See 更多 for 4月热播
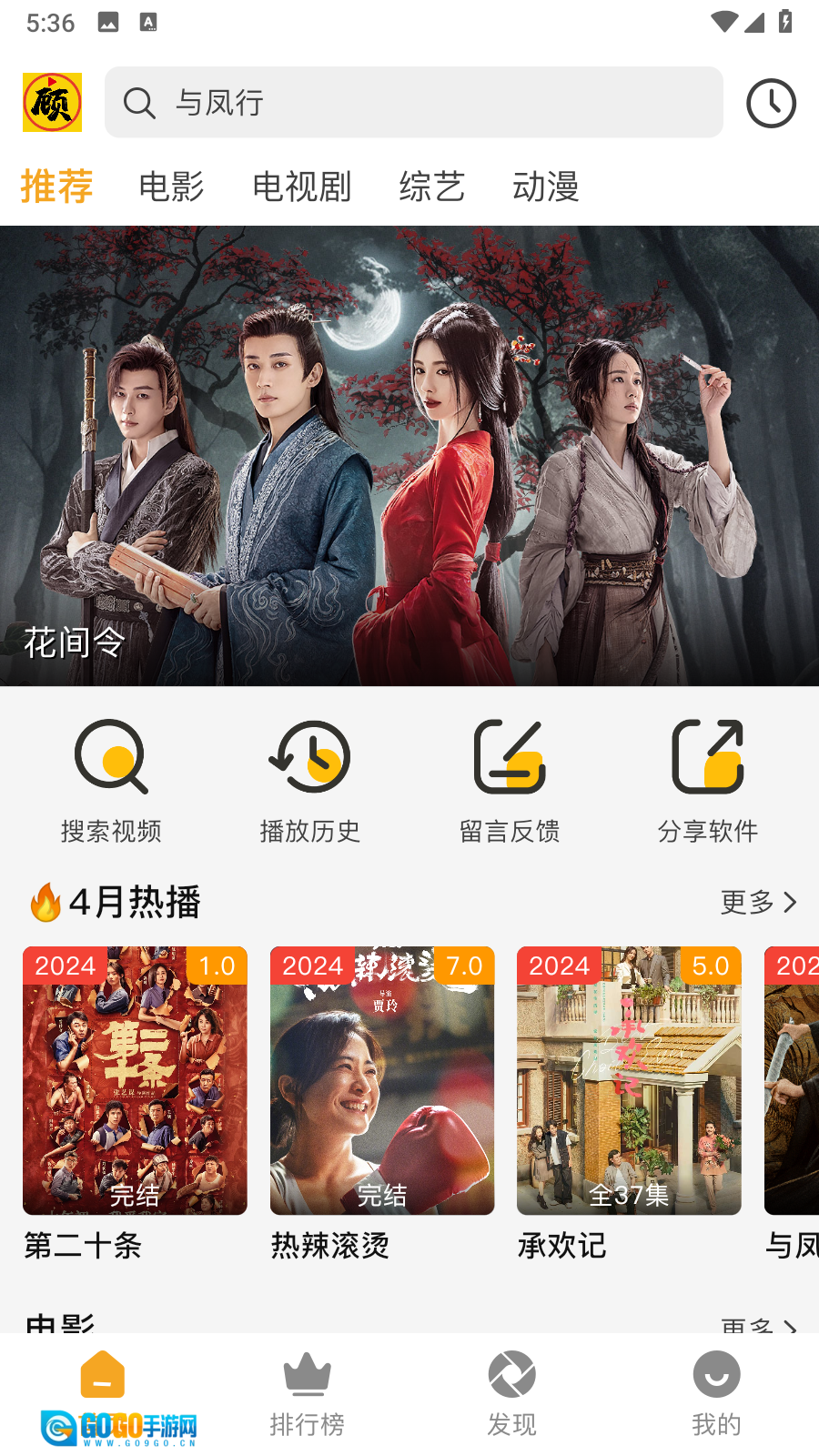The image size is (819, 1456). [758, 902]
